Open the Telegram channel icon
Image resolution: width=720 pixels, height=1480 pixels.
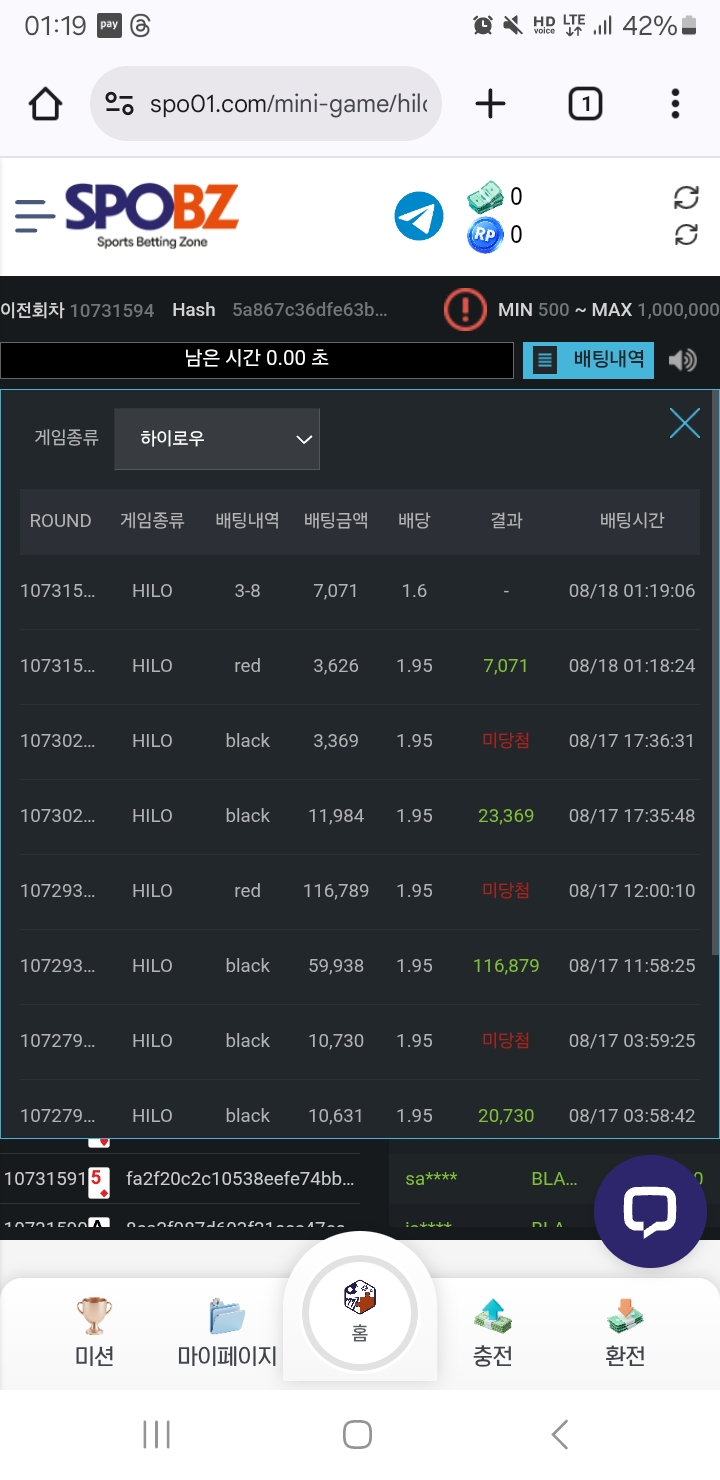pos(419,216)
